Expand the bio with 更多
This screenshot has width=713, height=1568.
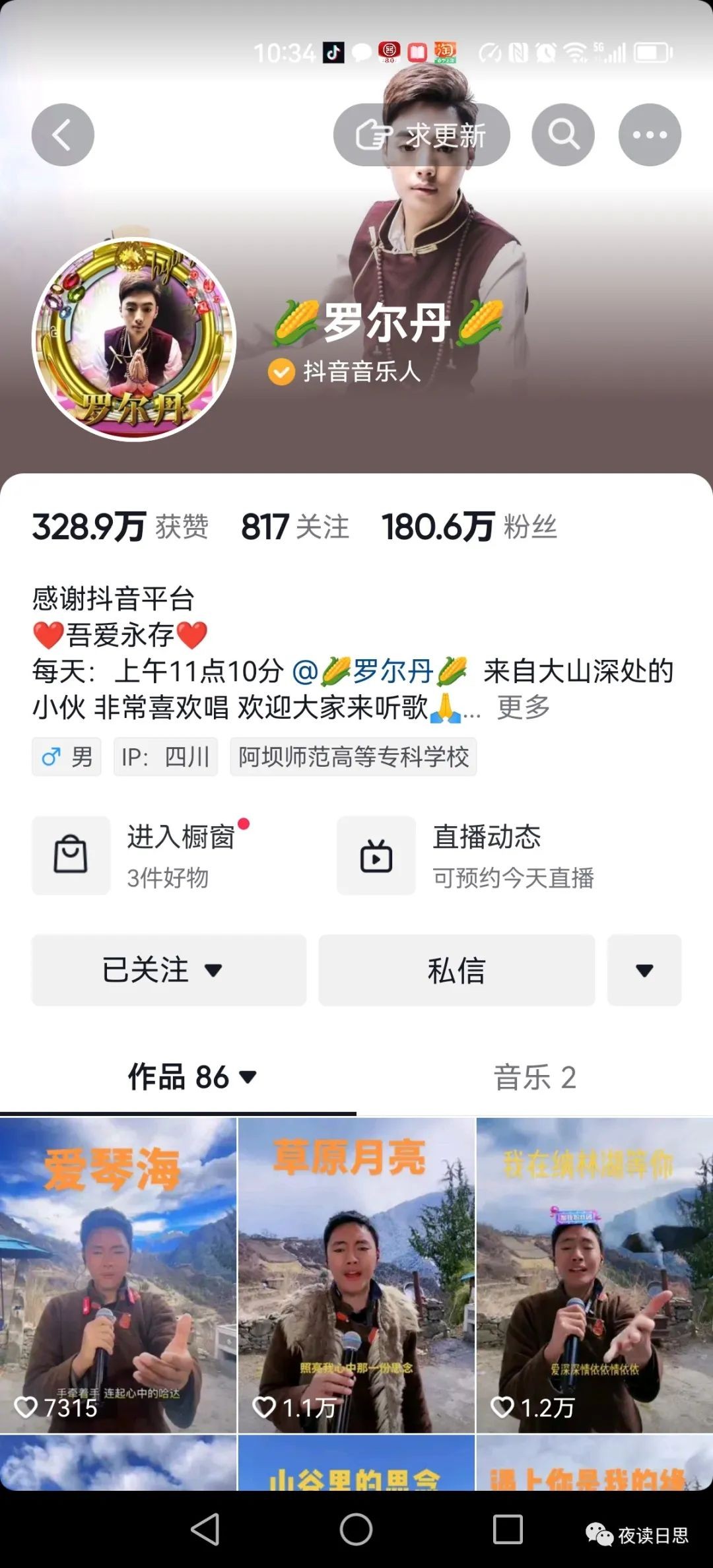pyautogui.click(x=524, y=707)
